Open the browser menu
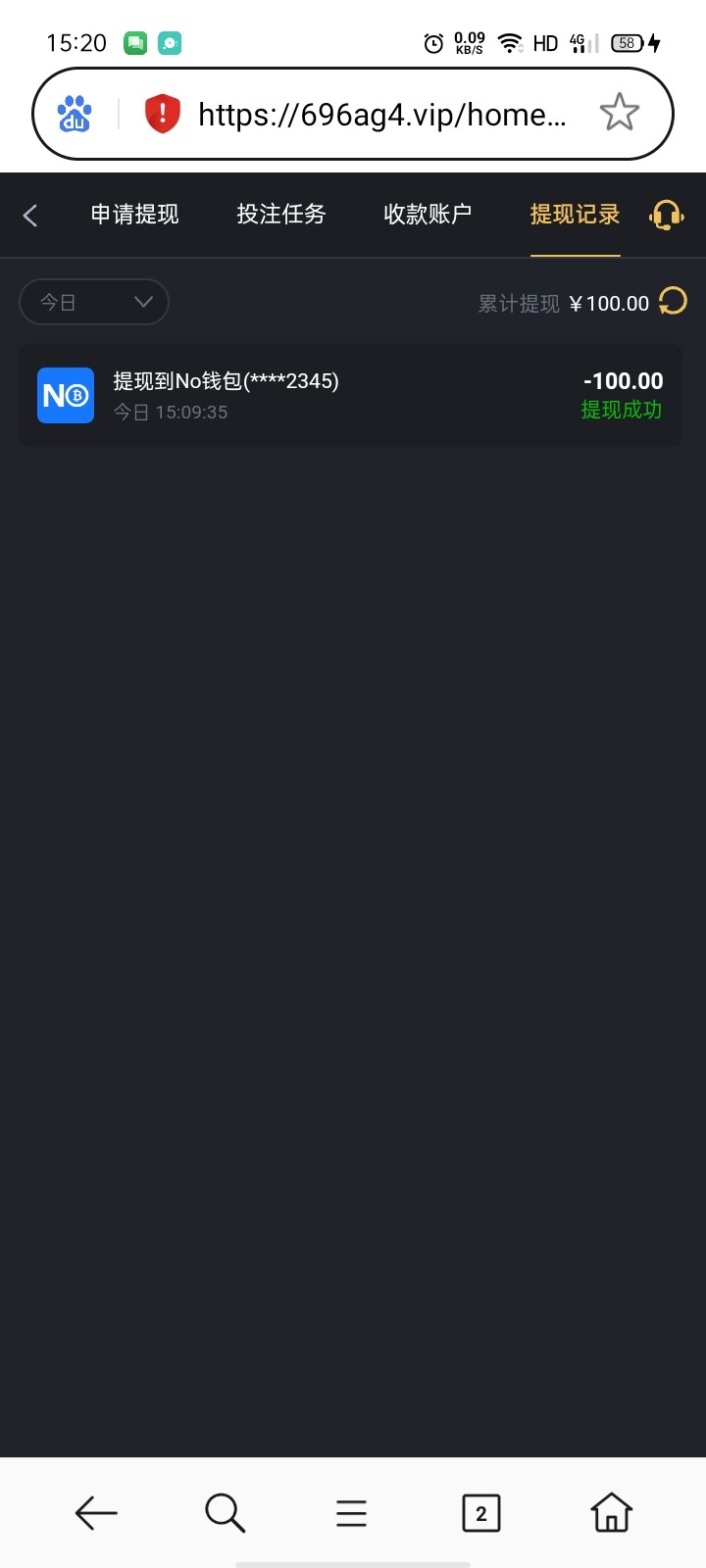Viewport: 706px width, 1568px height. (351, 1514)
